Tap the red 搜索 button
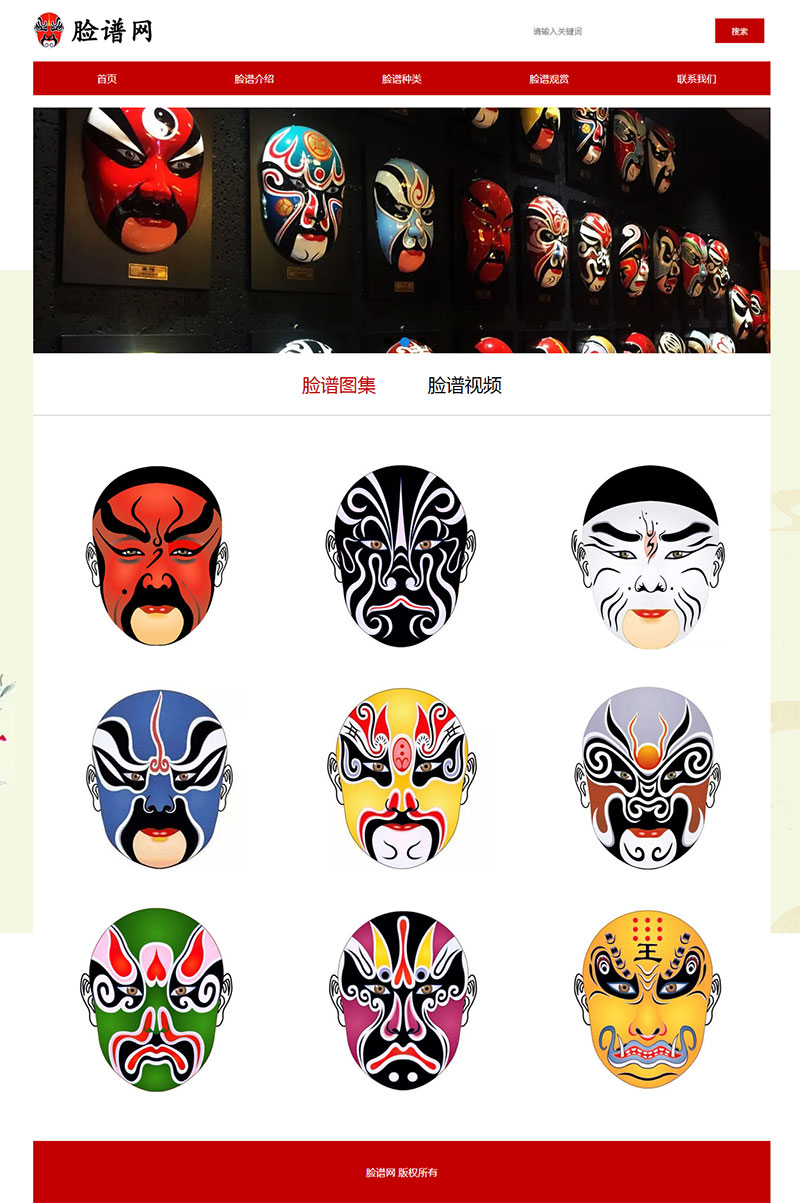The height and width of the screenshot is (1203, 800). point(739,31)
